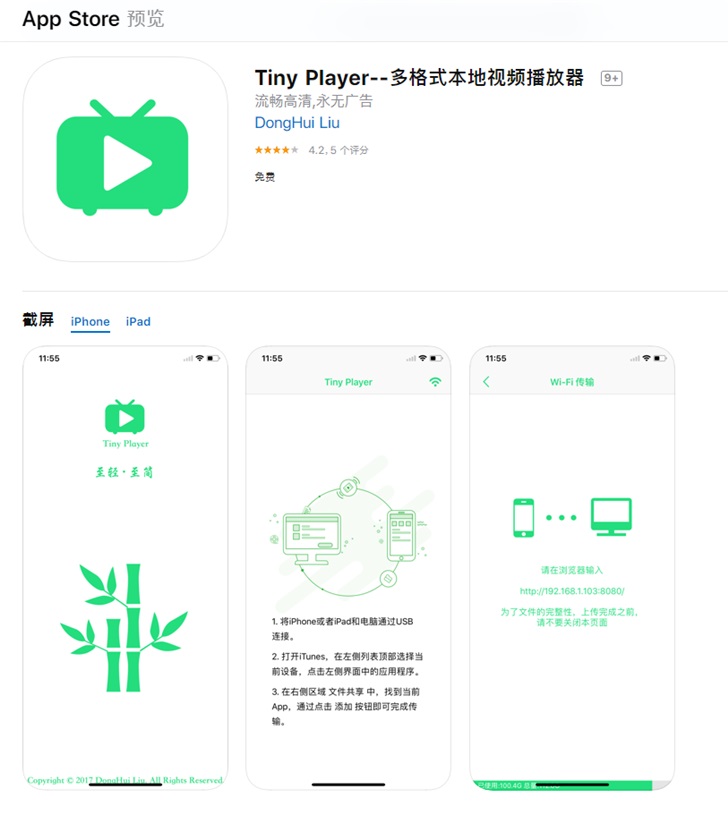Viewport: 728px width, 814px height.
Task: Open the Wi-Fi 传输 screenshot
Action: [572, 568]
